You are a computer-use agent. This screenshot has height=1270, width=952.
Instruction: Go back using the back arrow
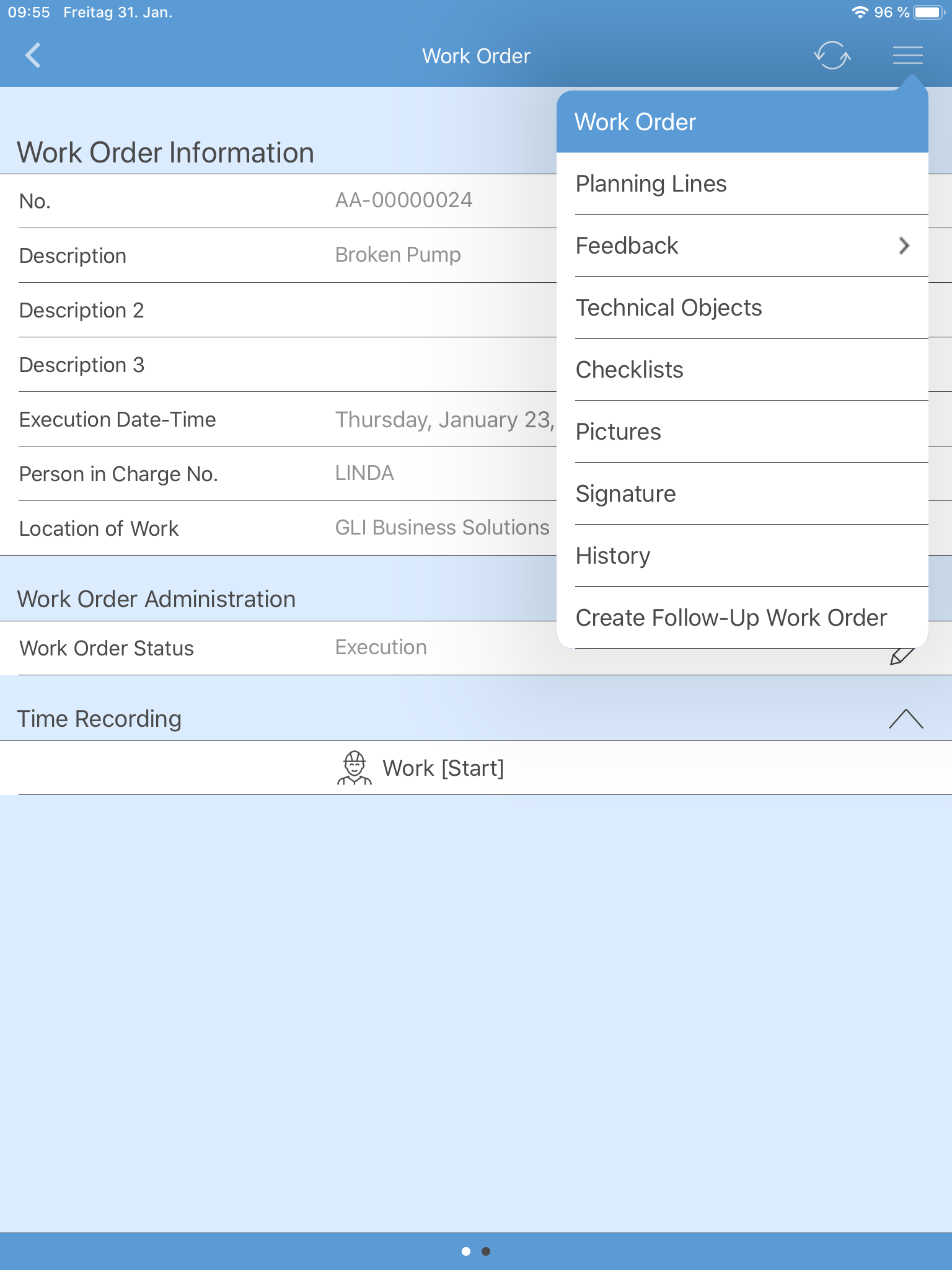point(33,56)
